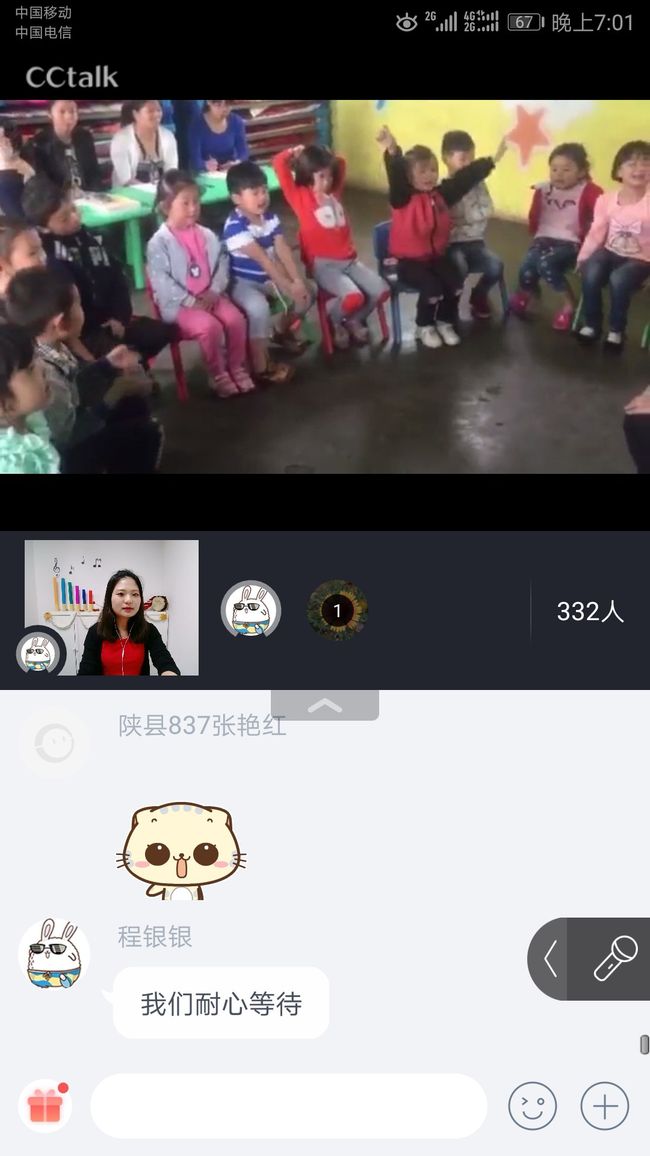Open 程银银's avatar in the chat
Screen dimensions: 650x1156
(54, 955)
